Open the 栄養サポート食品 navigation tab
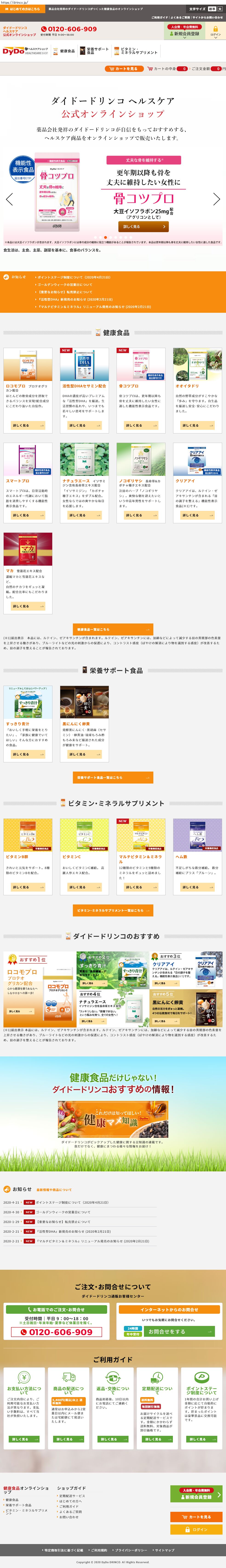The width and height of the screenshot is (226, 1568). click(x=97, y=51)
